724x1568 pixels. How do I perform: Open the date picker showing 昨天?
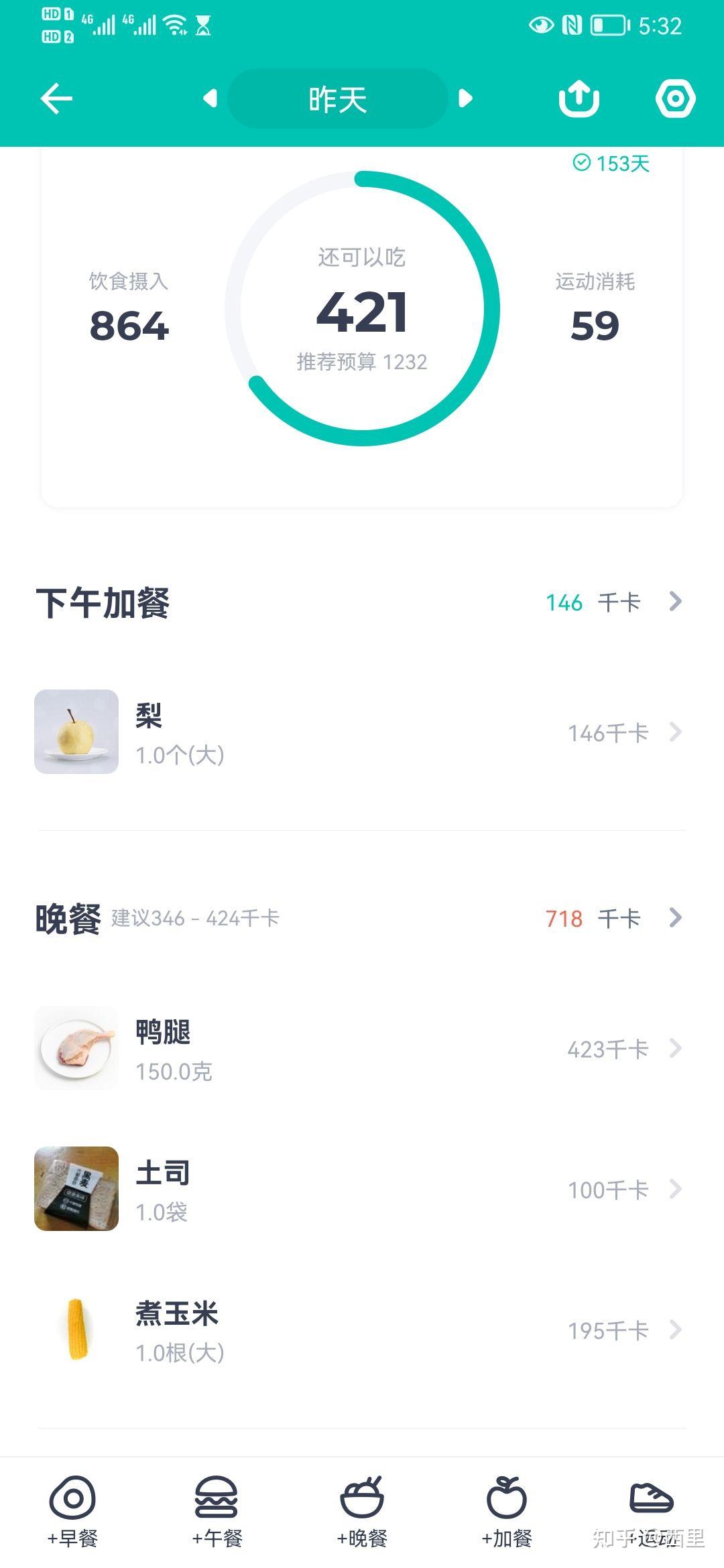point(338,99)
